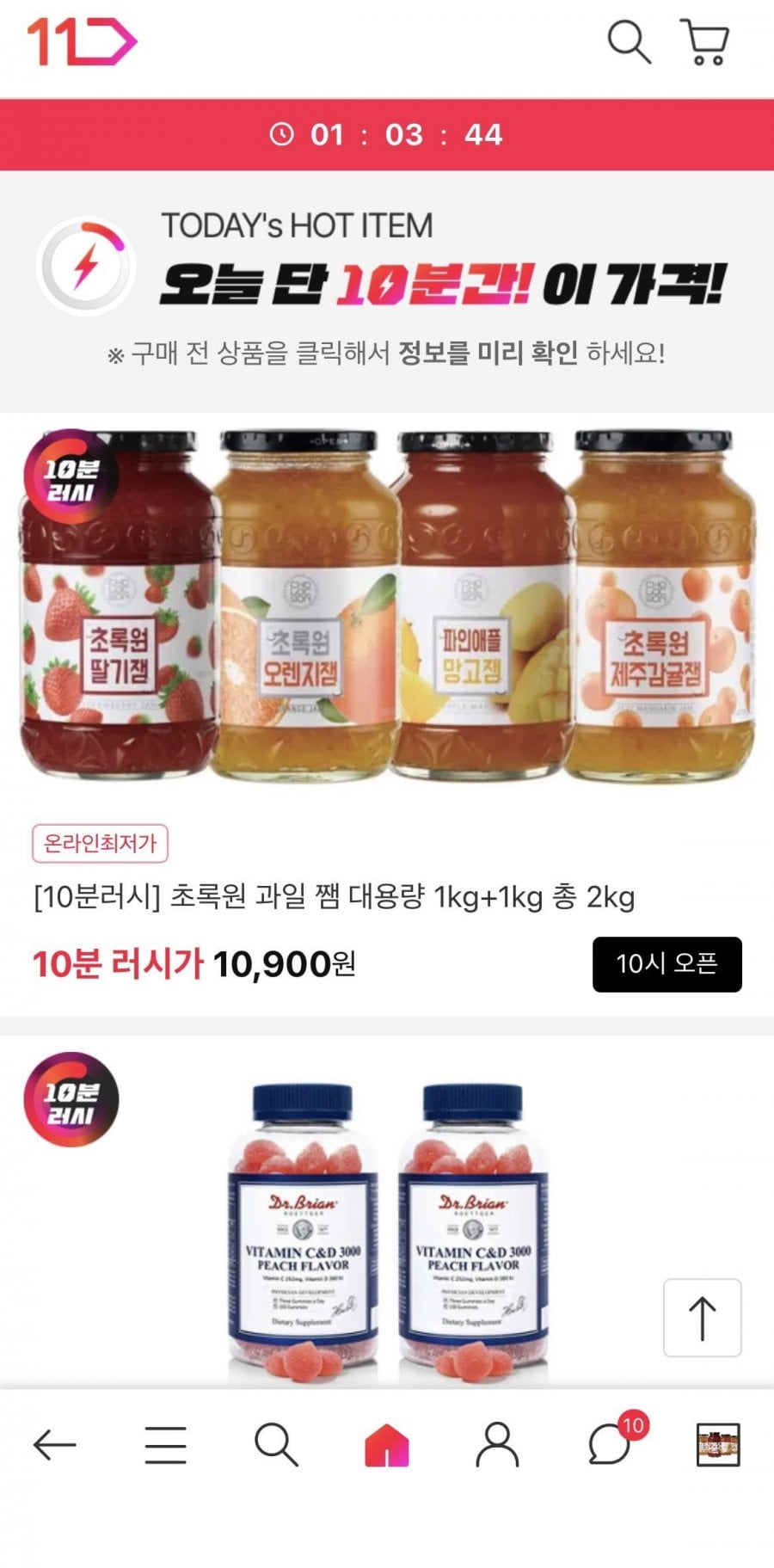Open the fruit jam product image
Image resolution: width=774 pixels, height=1568 pixels.
tap(387, 606)
